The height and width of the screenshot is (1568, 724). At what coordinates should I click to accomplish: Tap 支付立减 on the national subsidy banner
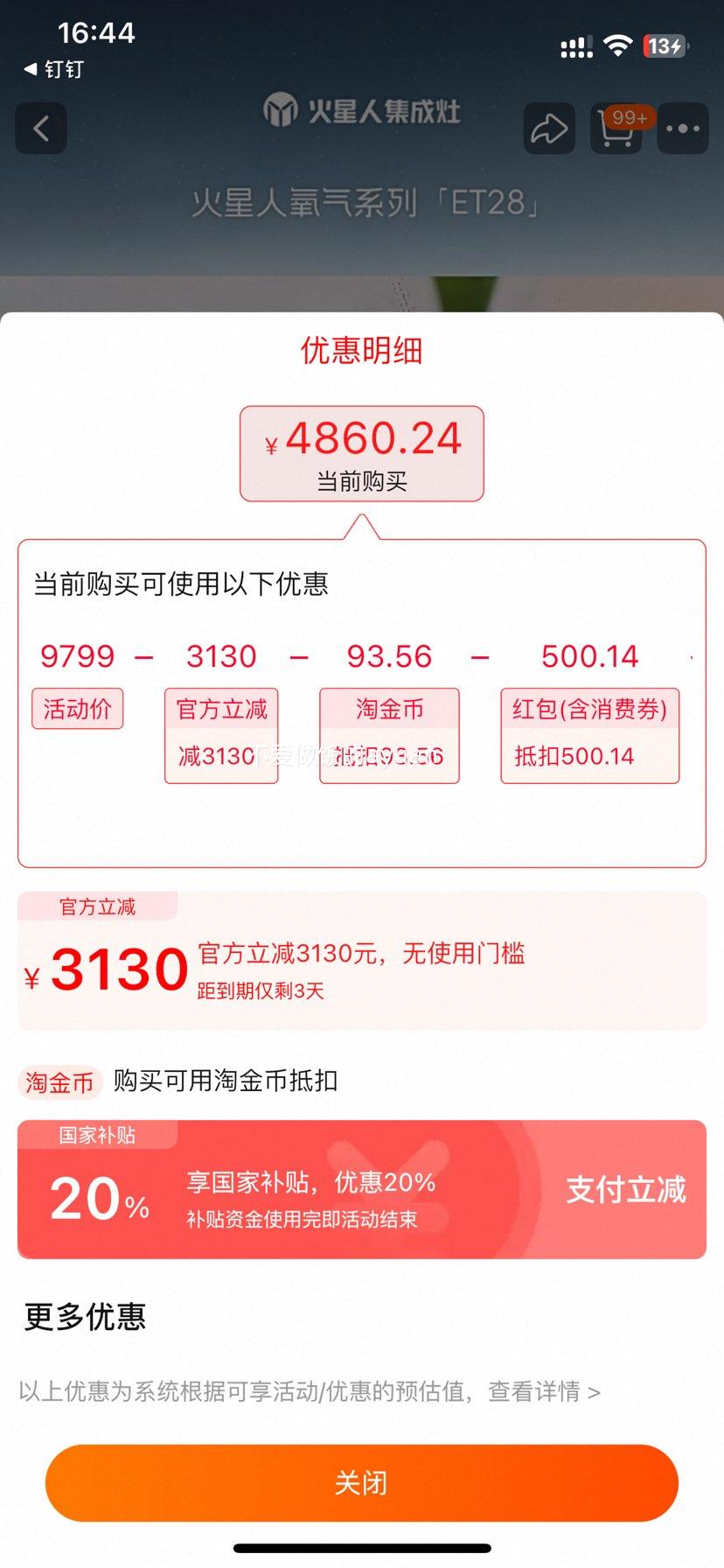[x=625, y=1190]
